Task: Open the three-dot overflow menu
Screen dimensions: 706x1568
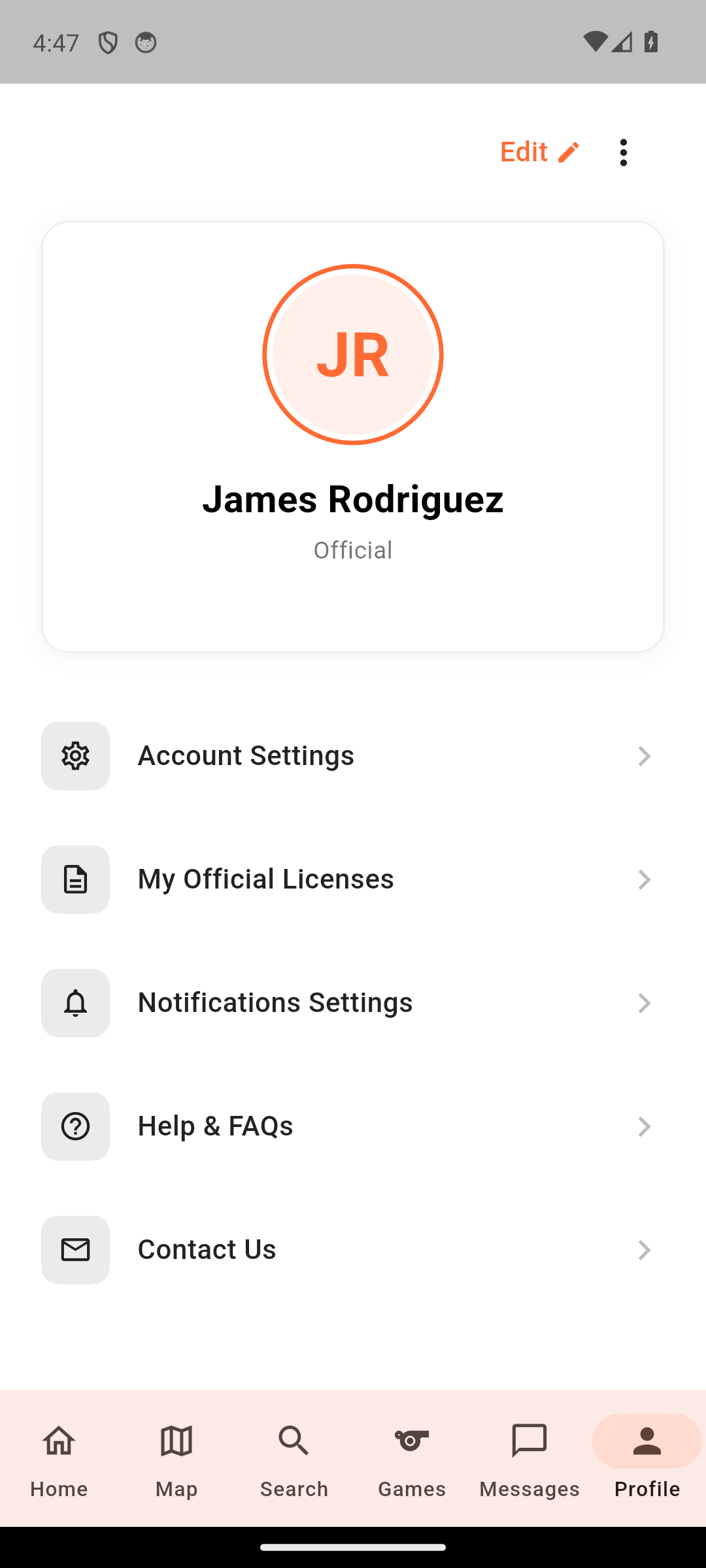Action: point(623,152)
